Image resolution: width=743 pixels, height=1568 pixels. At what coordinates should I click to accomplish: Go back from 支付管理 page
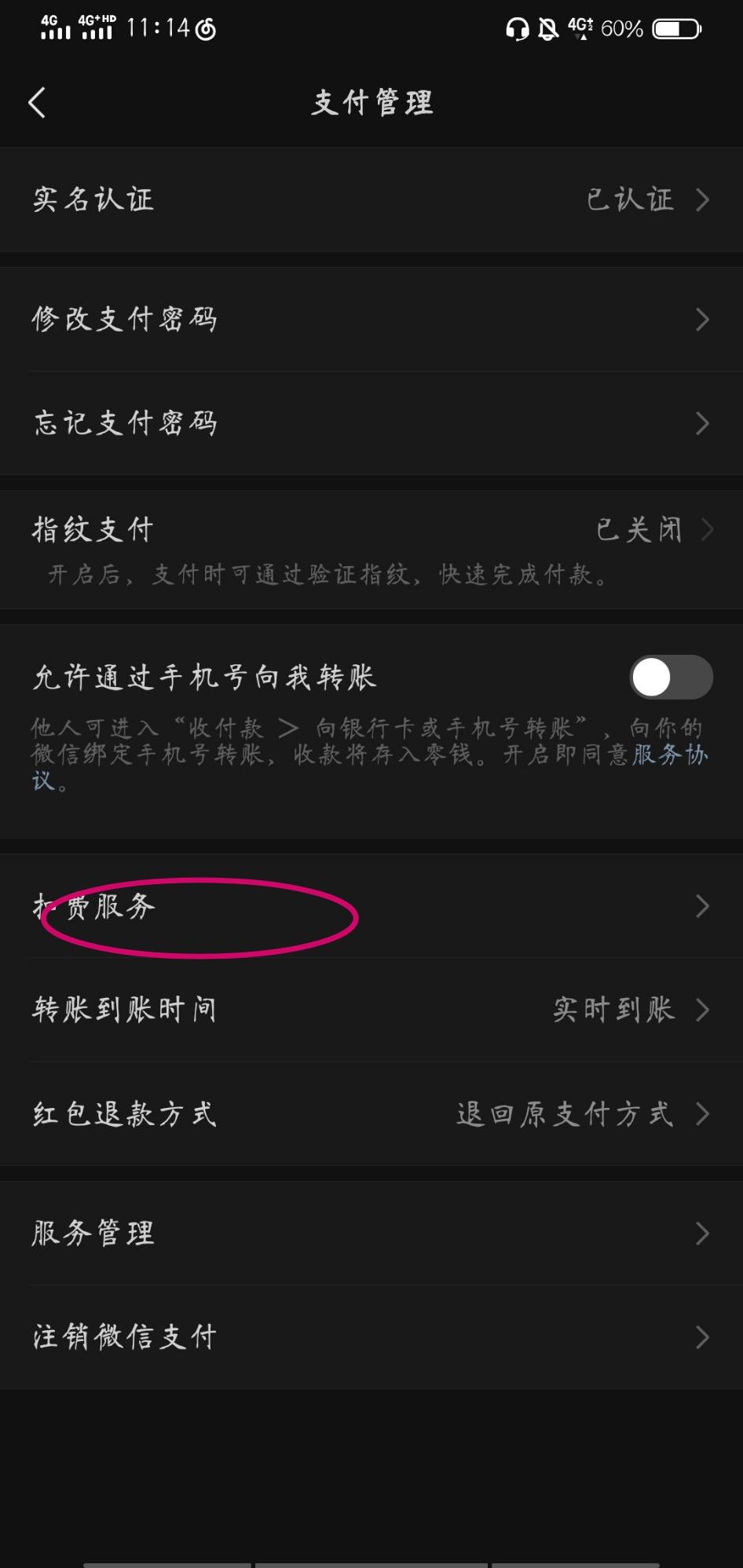(37, 103)
